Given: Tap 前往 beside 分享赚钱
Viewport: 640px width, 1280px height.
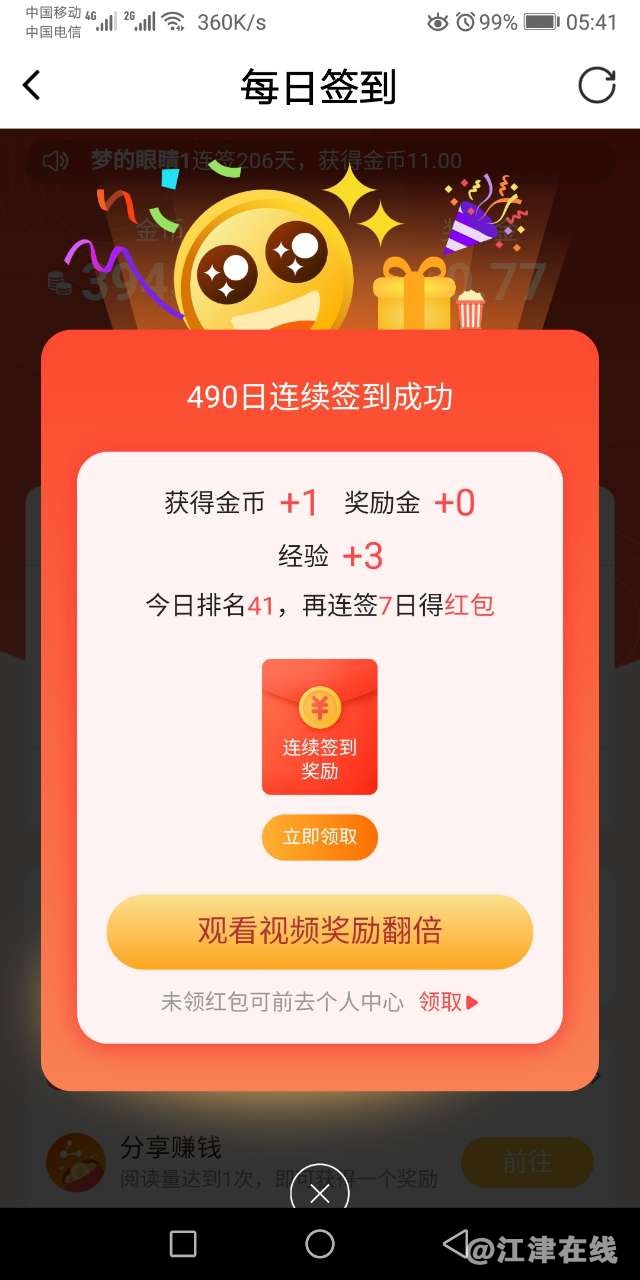Looking at the screenshot, I should coord(527,1163).
